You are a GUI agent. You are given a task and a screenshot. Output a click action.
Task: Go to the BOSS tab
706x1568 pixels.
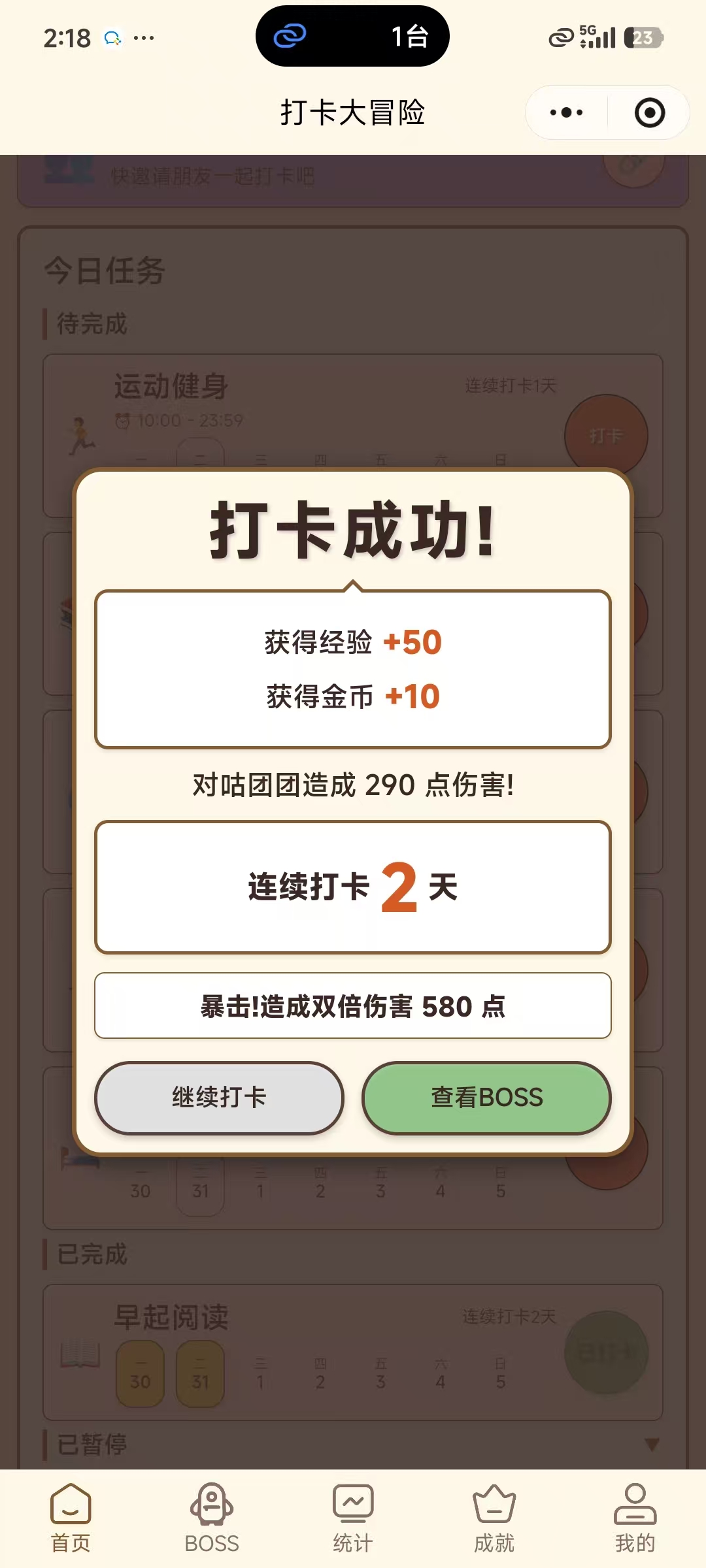click(x=212, y=1518)
